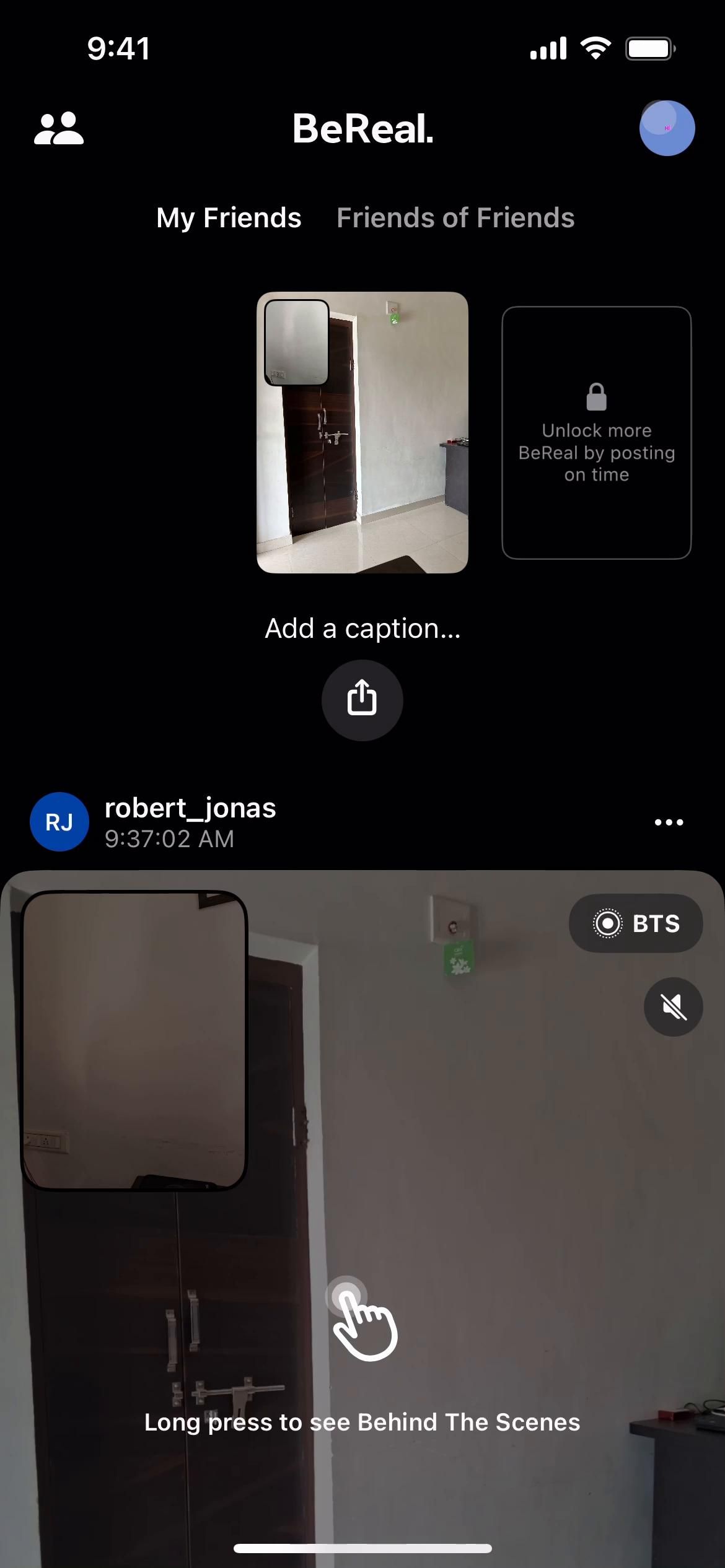This screenshot has width=725, height=1568.
Task: Share your BeReal
Action: point(362,700)
